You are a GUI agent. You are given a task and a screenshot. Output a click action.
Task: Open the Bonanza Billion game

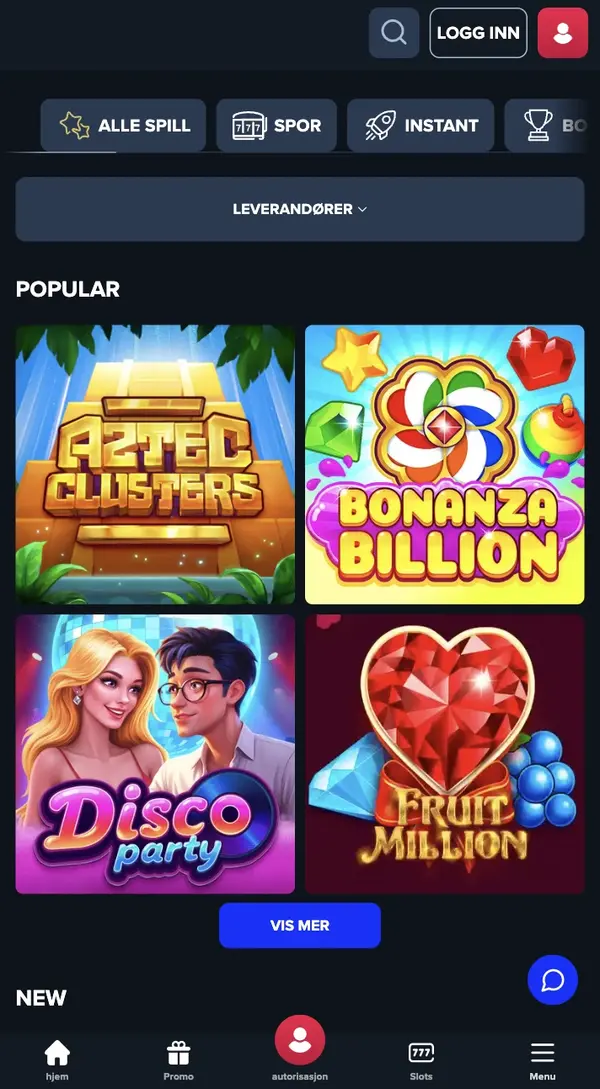click(x=444, y=465)
